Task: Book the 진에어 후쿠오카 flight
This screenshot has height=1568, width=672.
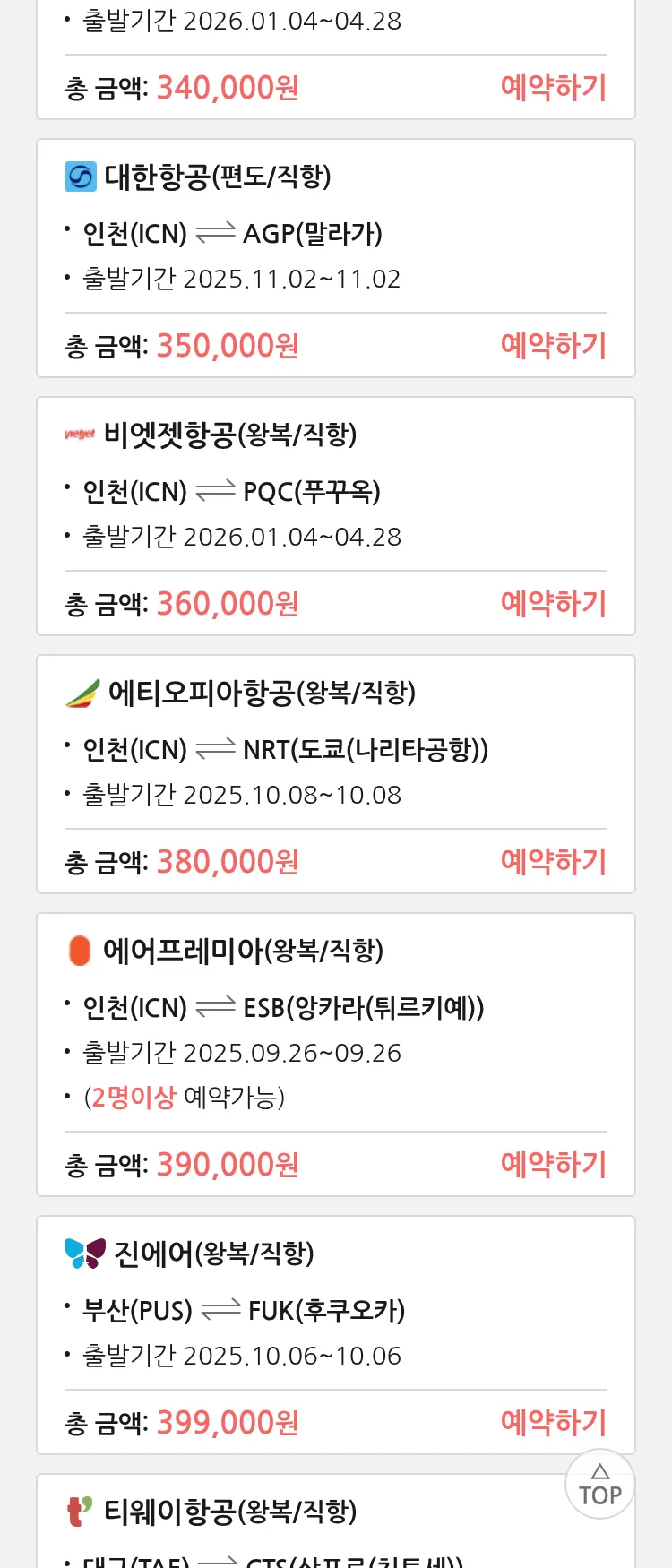Action: pos(553,1423)
